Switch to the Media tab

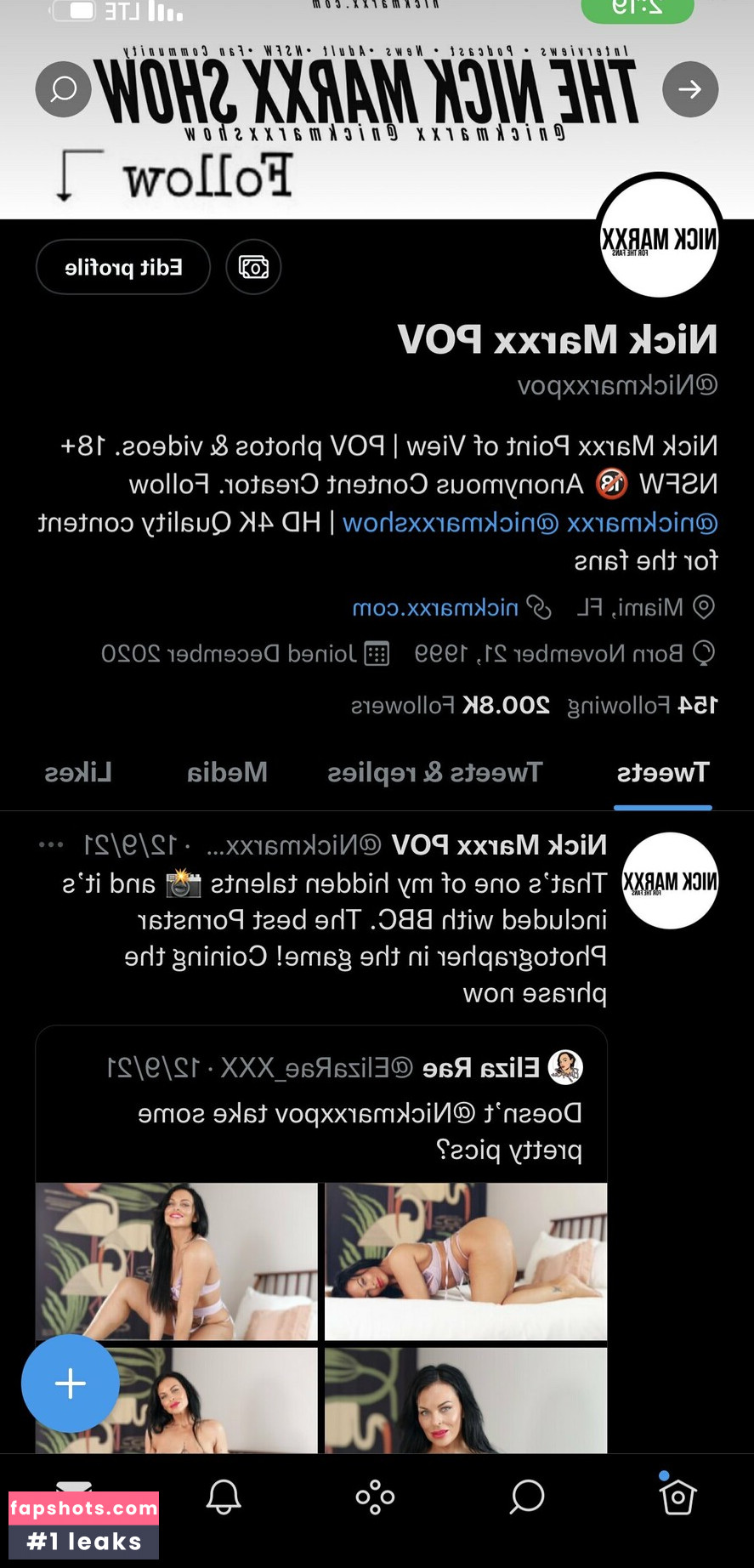227,772
